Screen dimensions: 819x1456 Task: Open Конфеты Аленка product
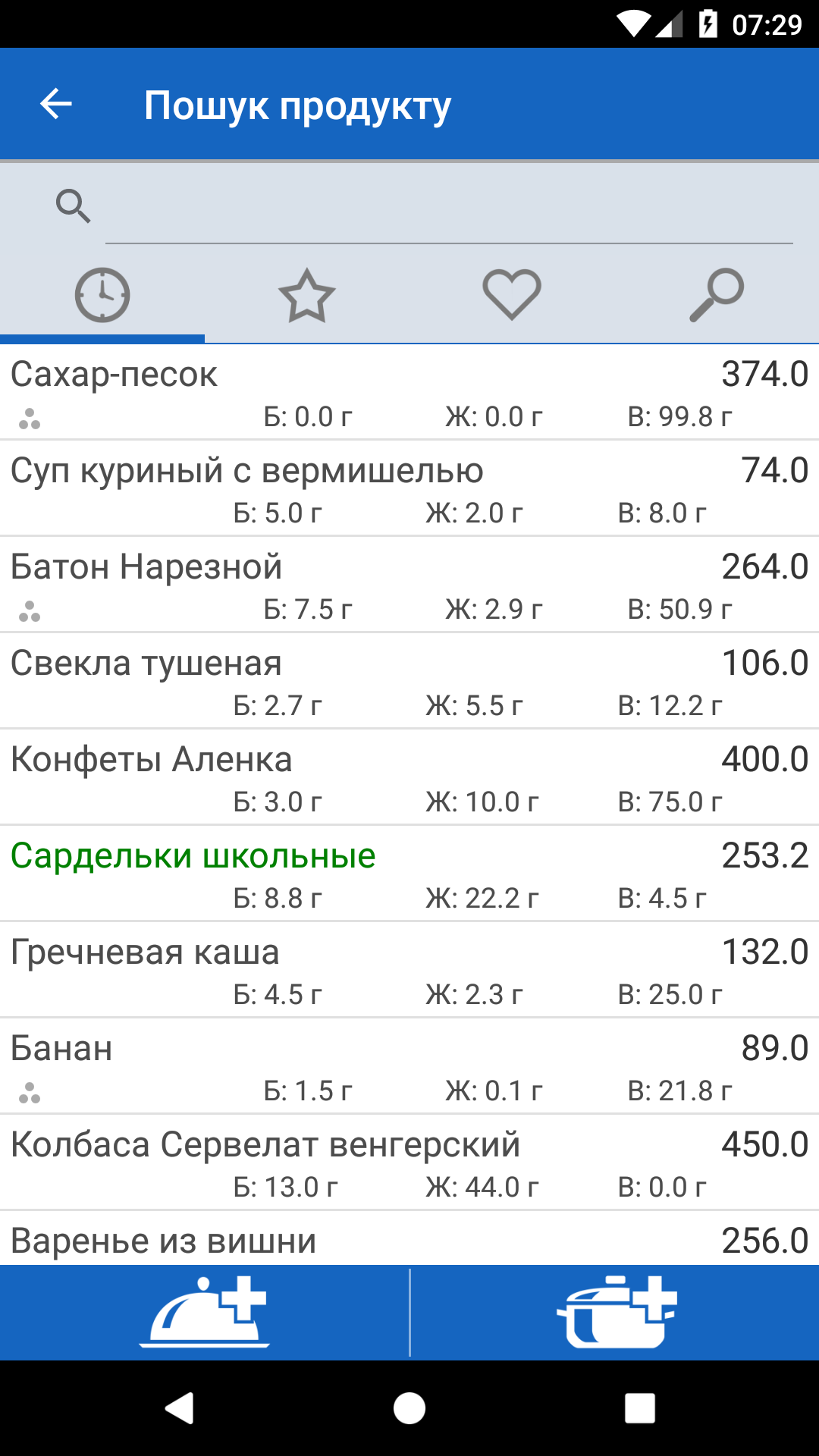tap(409, 777)
